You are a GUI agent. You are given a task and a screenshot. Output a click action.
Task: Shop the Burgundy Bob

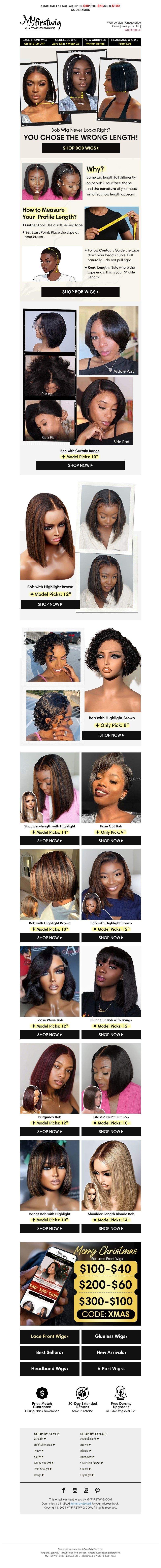(50, 1131)
